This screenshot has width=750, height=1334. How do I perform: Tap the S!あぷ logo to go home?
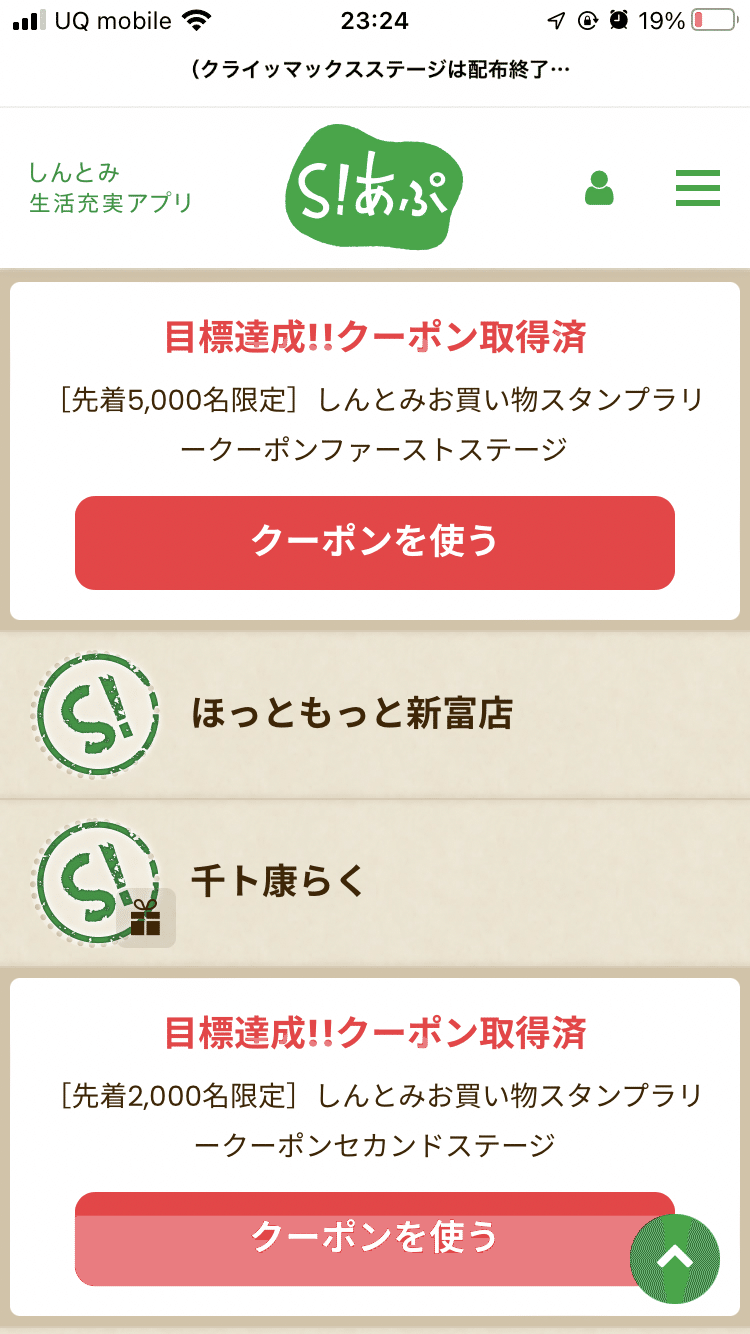click(375, 187)
